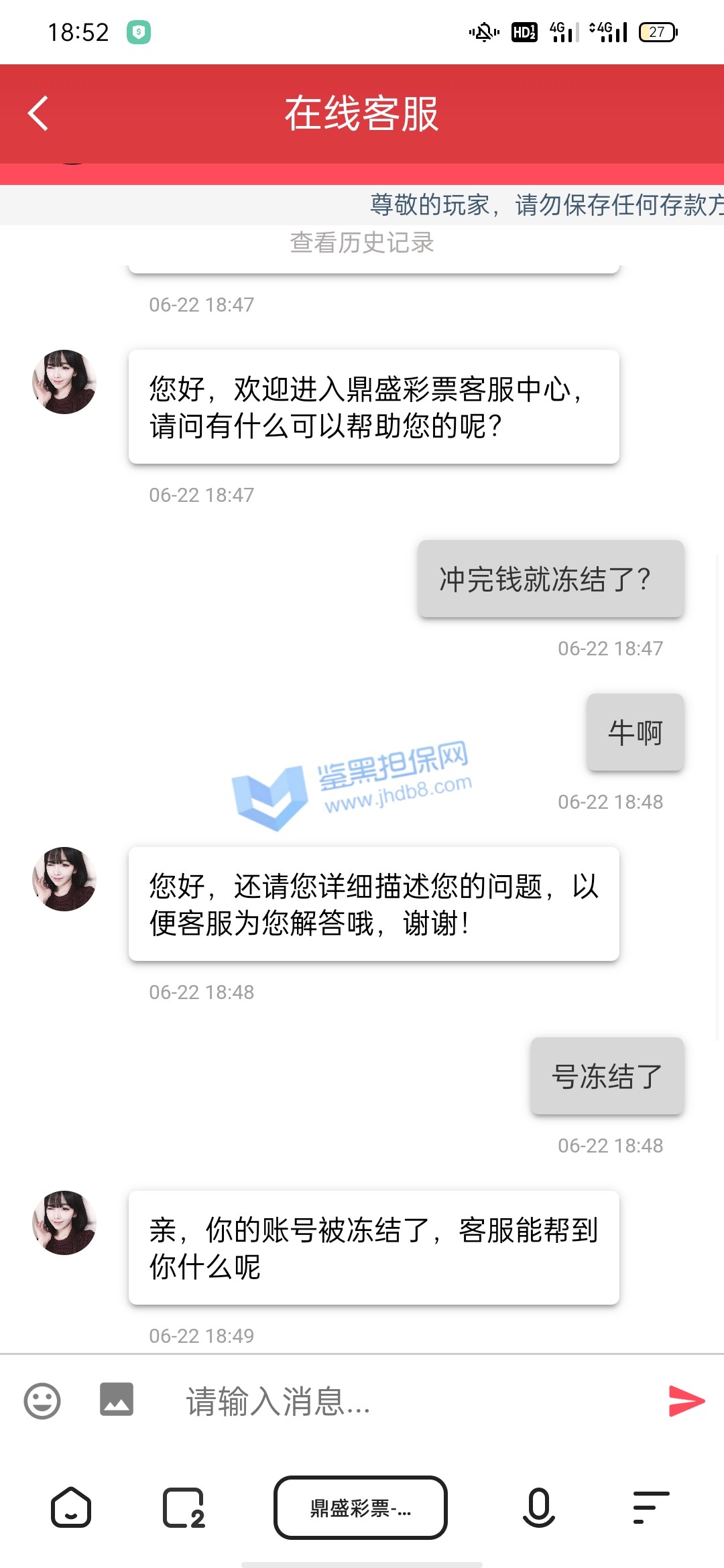Screen dimensions: 724x1568
Task: Go back from the 在线客服 chat
Action: point(38,113)
